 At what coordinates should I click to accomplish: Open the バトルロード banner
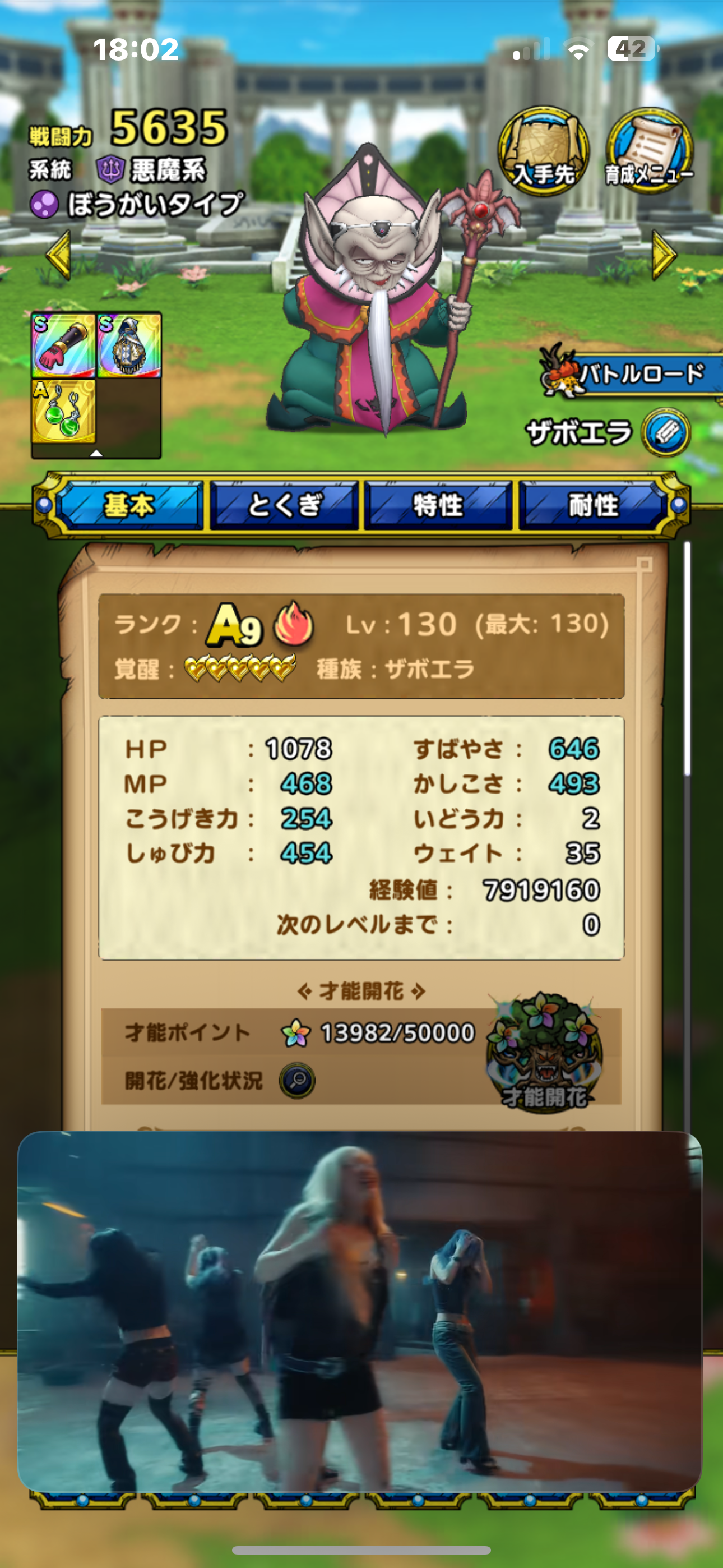pos(633,372)
